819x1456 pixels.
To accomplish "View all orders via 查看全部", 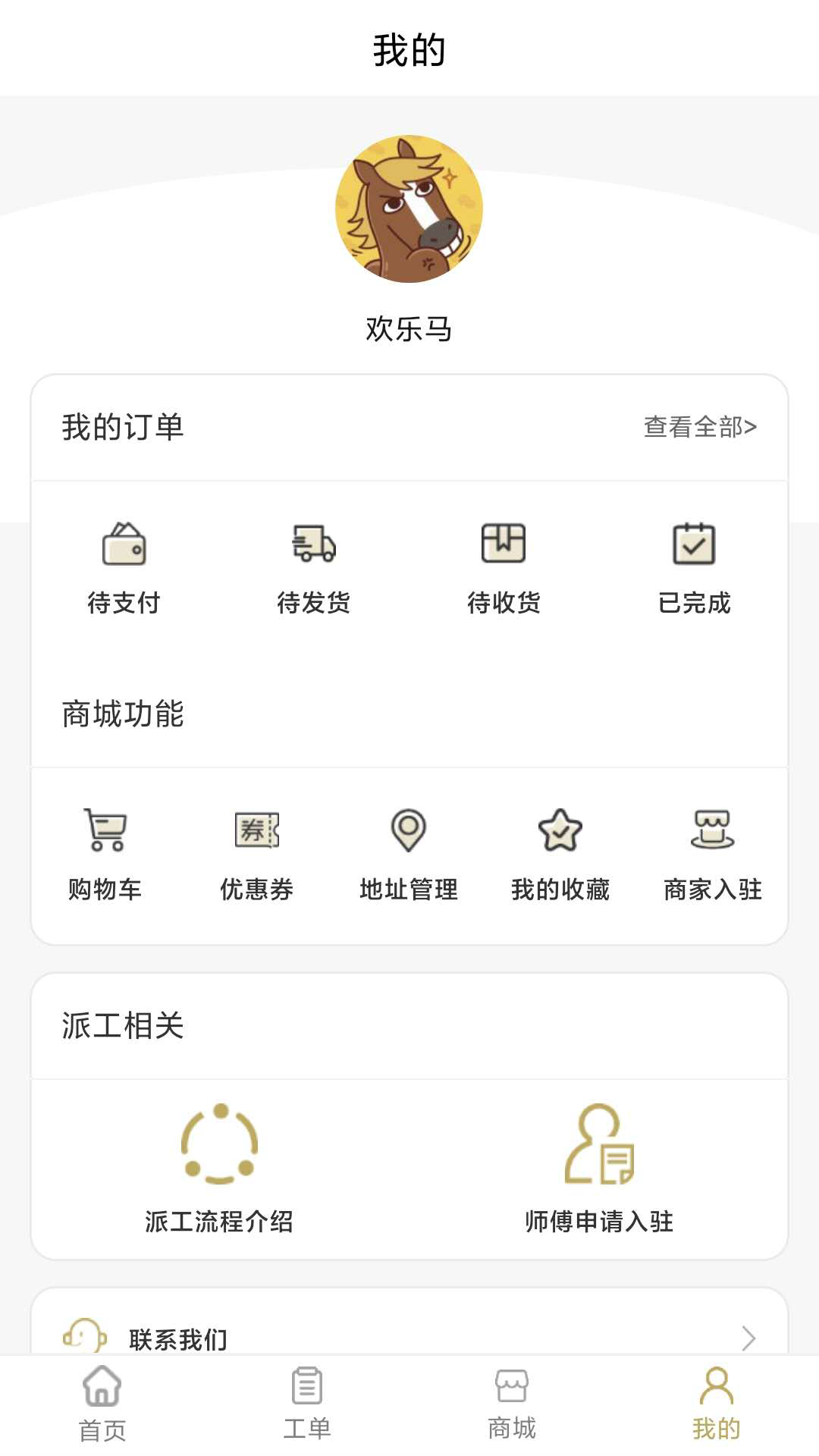I will pyautogui.click(x=699, y=427).
